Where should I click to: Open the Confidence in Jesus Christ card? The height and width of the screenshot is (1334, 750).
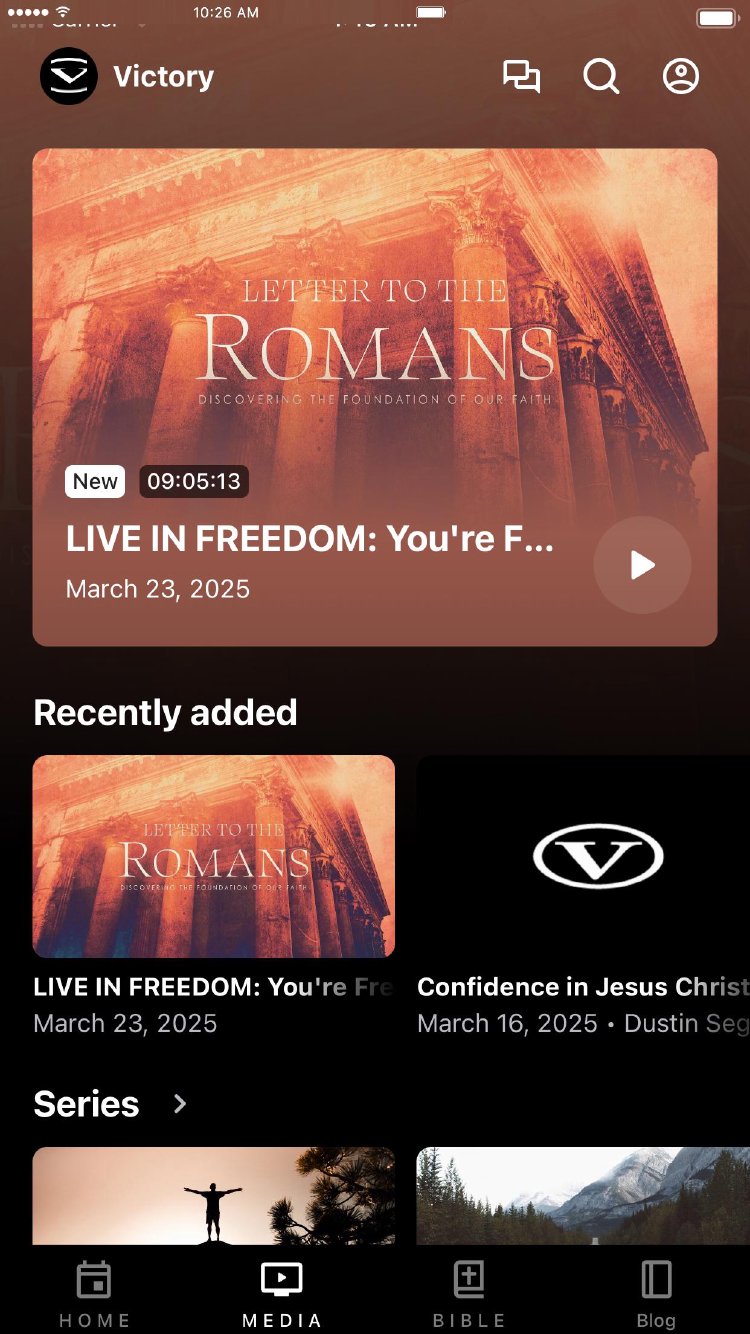[x=583, y=856]
